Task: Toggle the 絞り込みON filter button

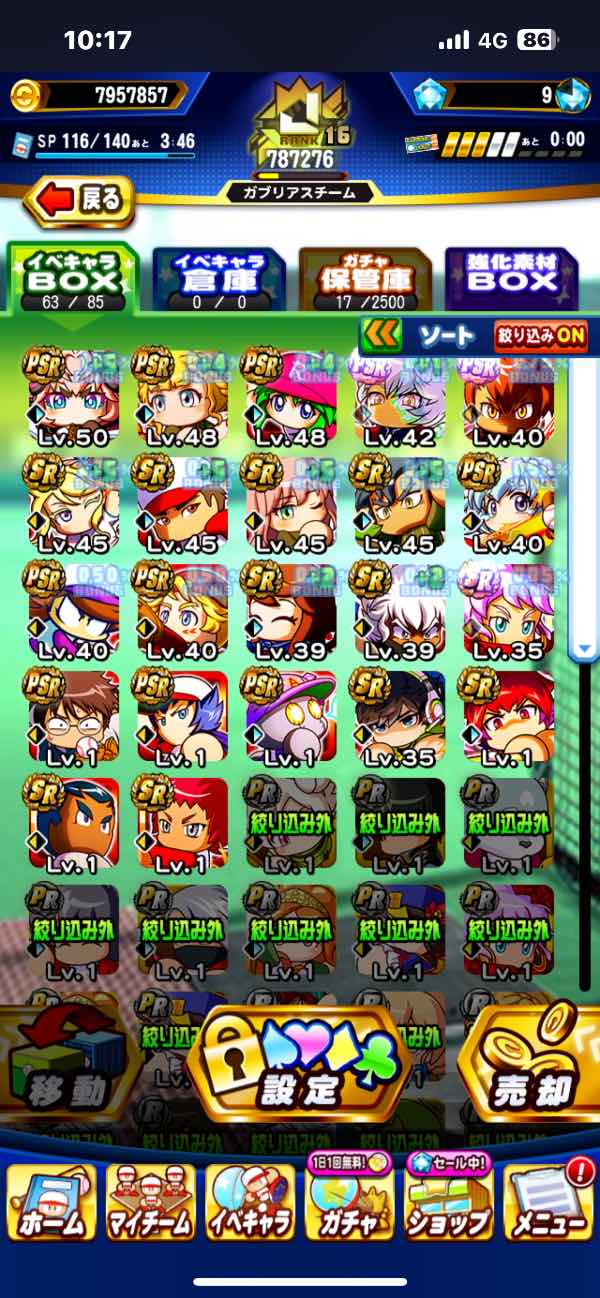Action: pos(540,336)
